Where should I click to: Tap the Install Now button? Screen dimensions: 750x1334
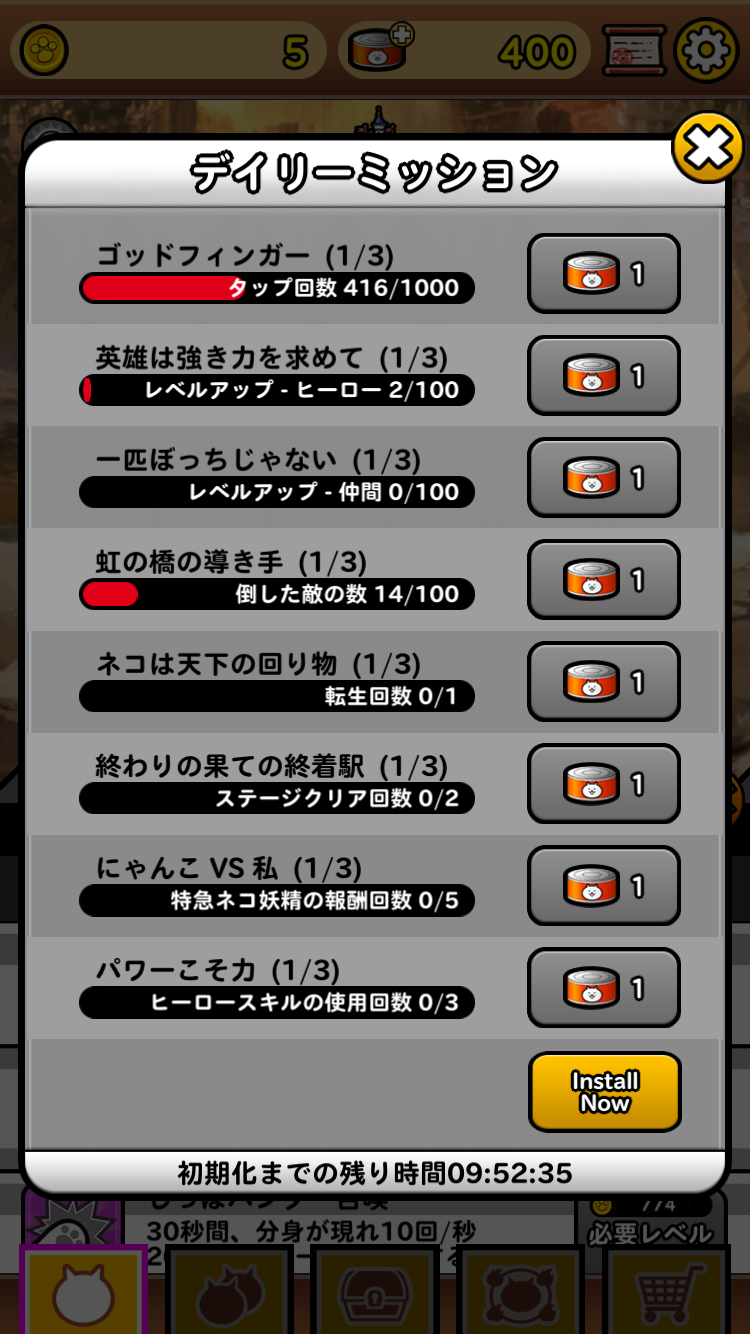point(604,1092)
